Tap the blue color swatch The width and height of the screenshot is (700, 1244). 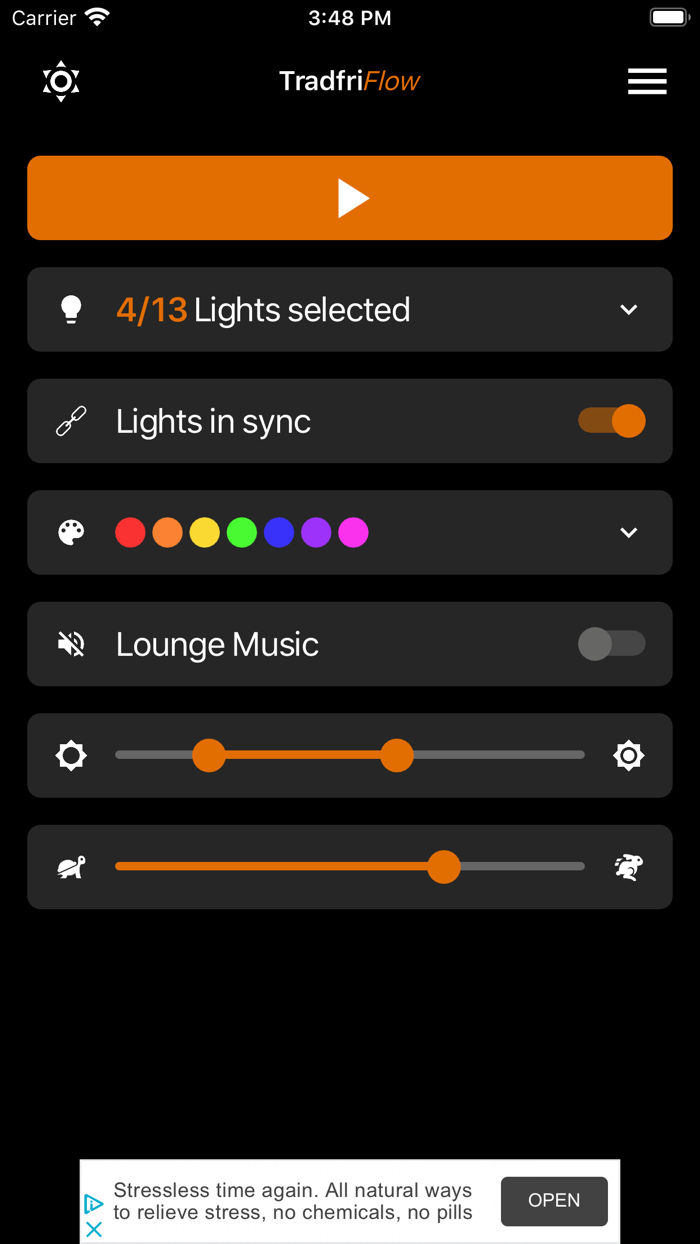pyautogui.click(x=279, y=533)
